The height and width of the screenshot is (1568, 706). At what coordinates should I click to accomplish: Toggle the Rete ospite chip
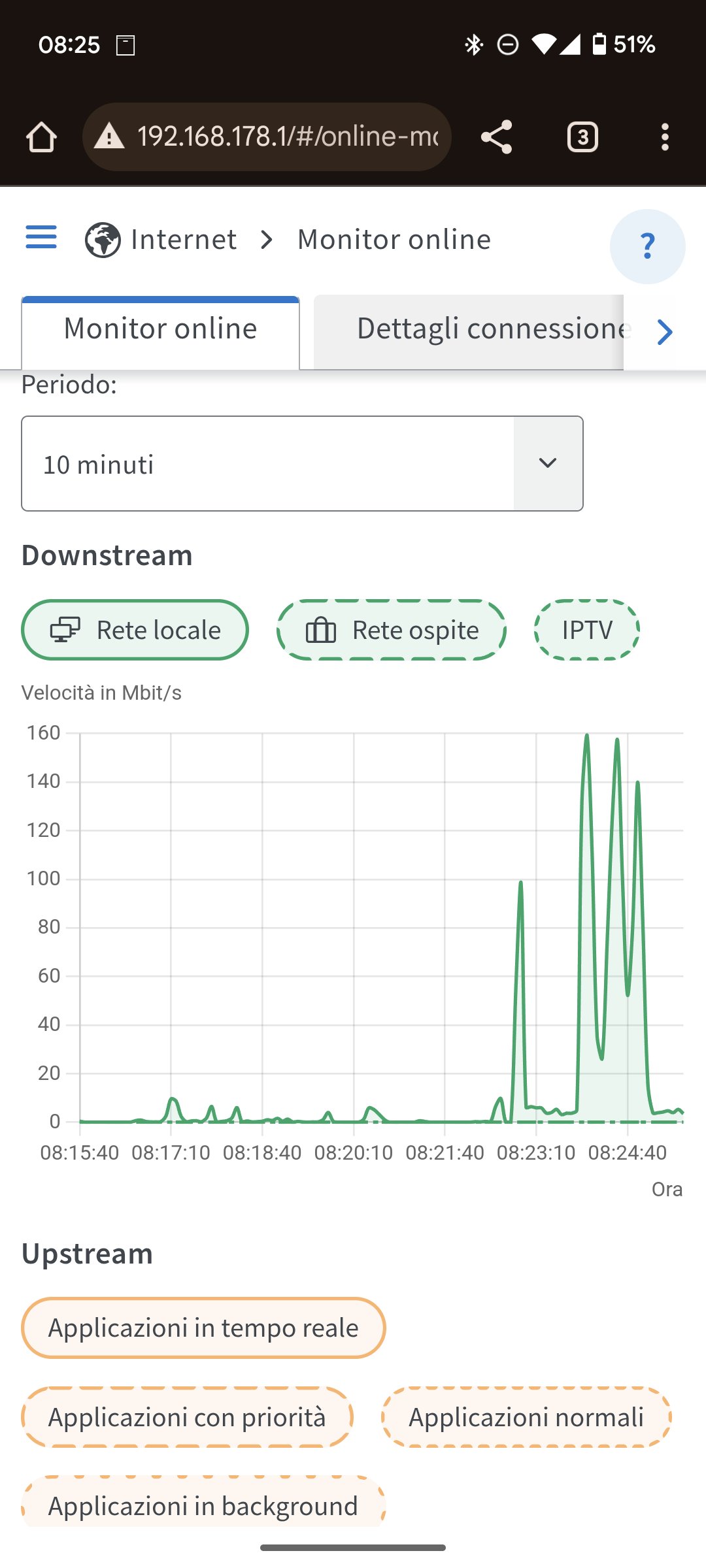(x=392, y=630)
